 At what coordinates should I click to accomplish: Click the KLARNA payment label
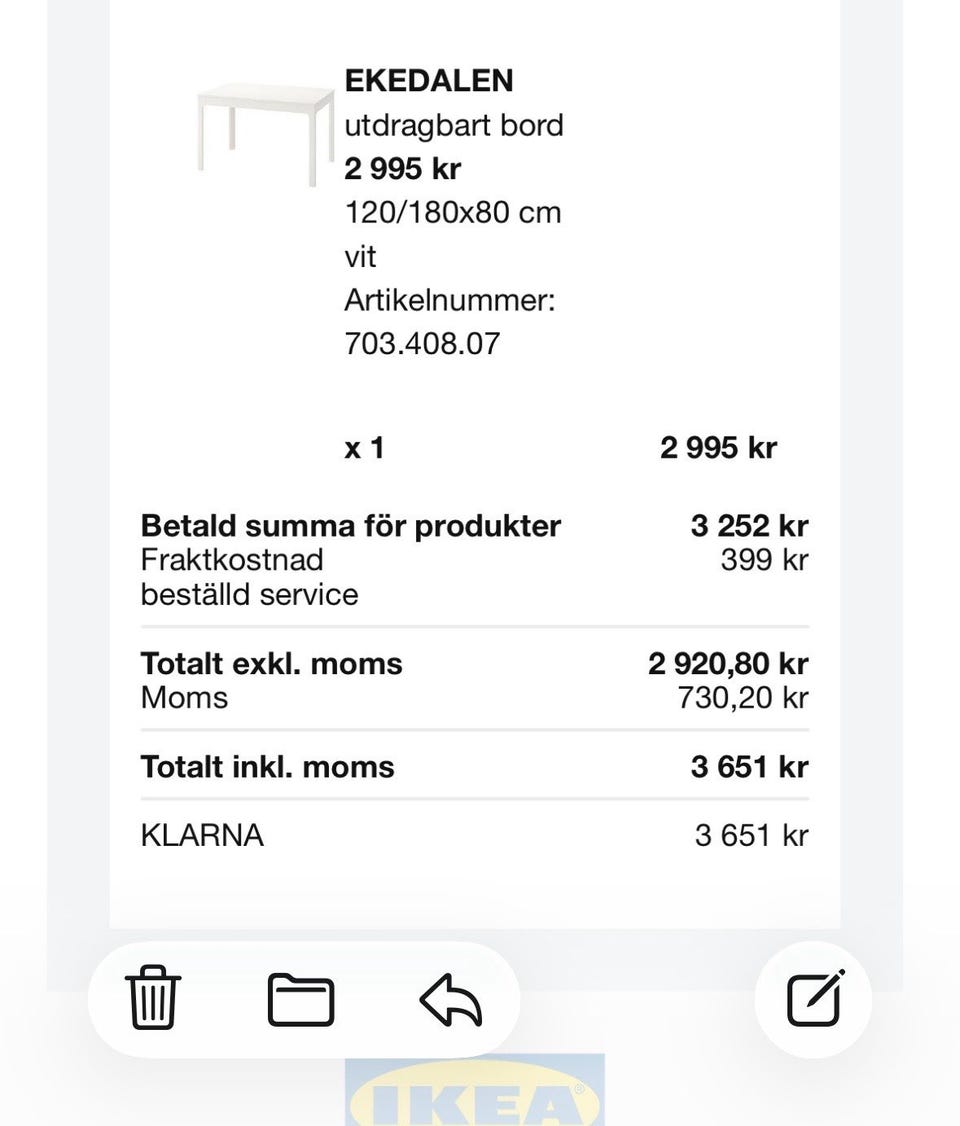202,834
